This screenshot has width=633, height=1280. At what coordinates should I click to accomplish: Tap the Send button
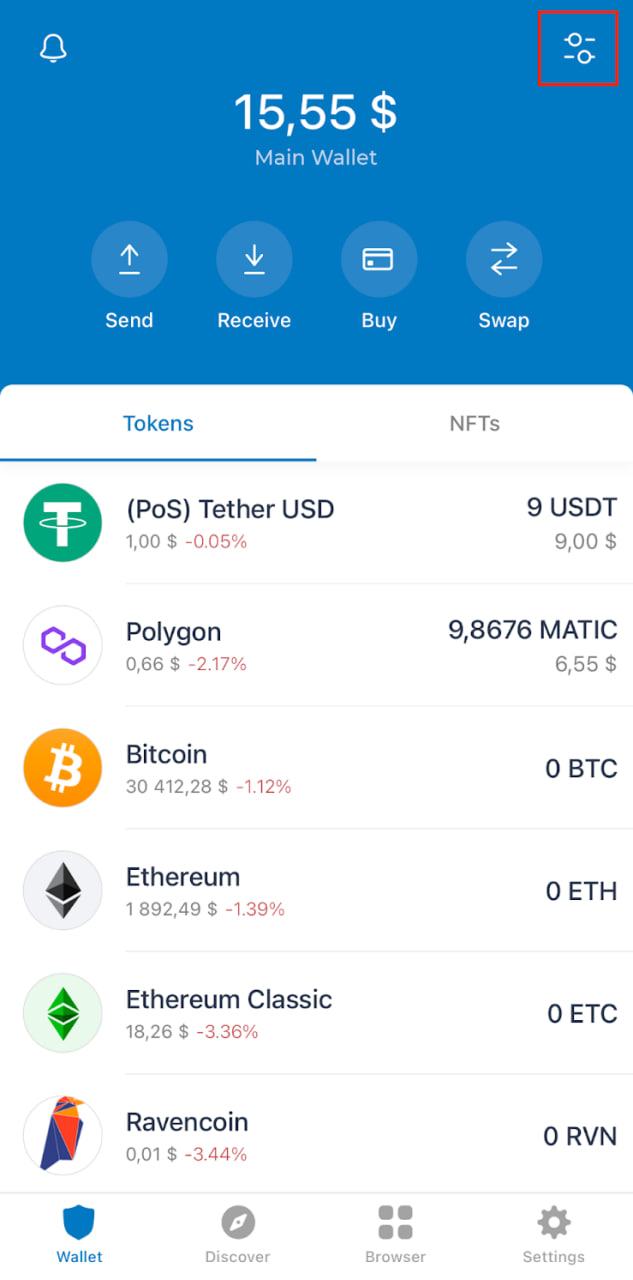[x=129, y=260]
